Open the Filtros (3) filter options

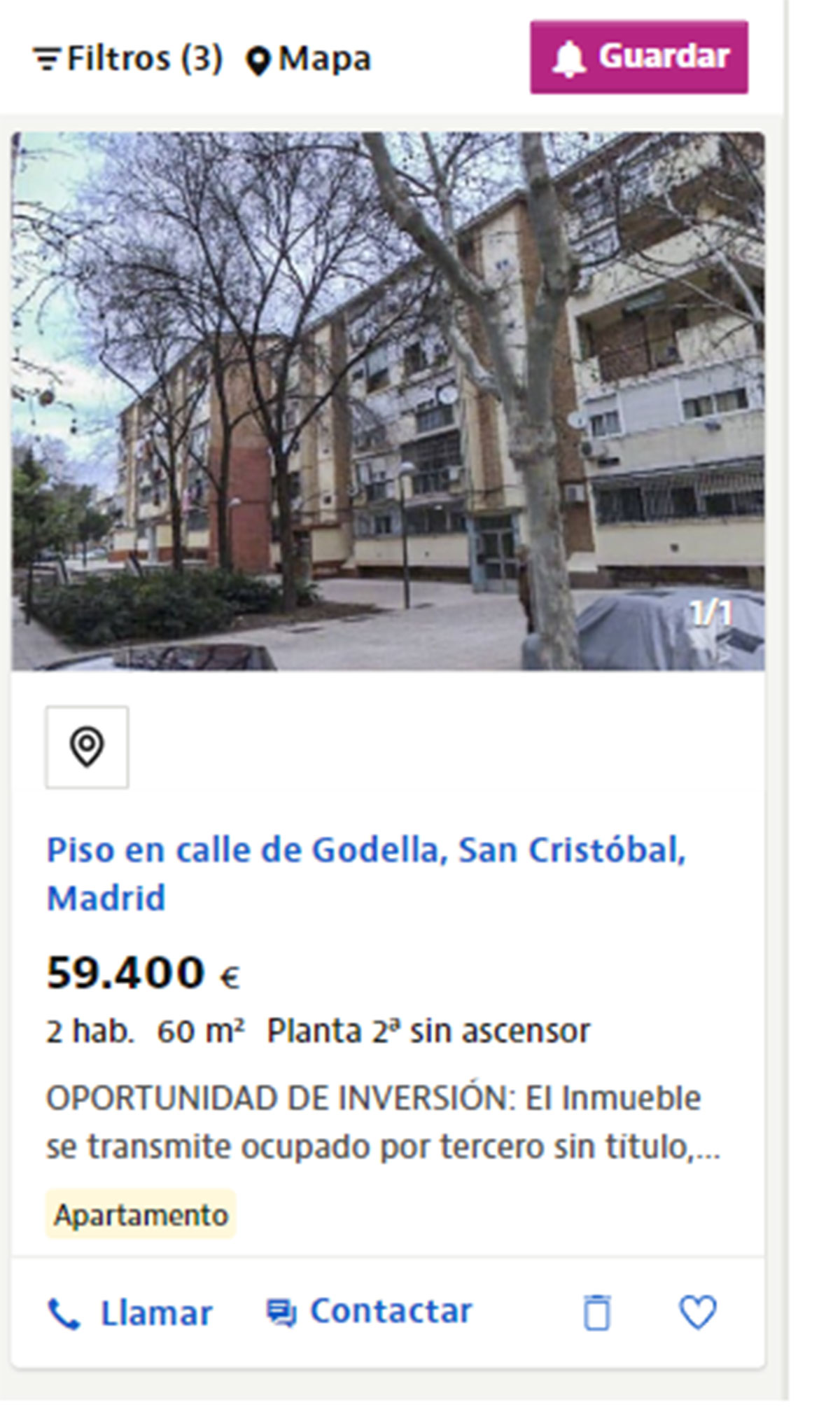[x=127, y=58]
